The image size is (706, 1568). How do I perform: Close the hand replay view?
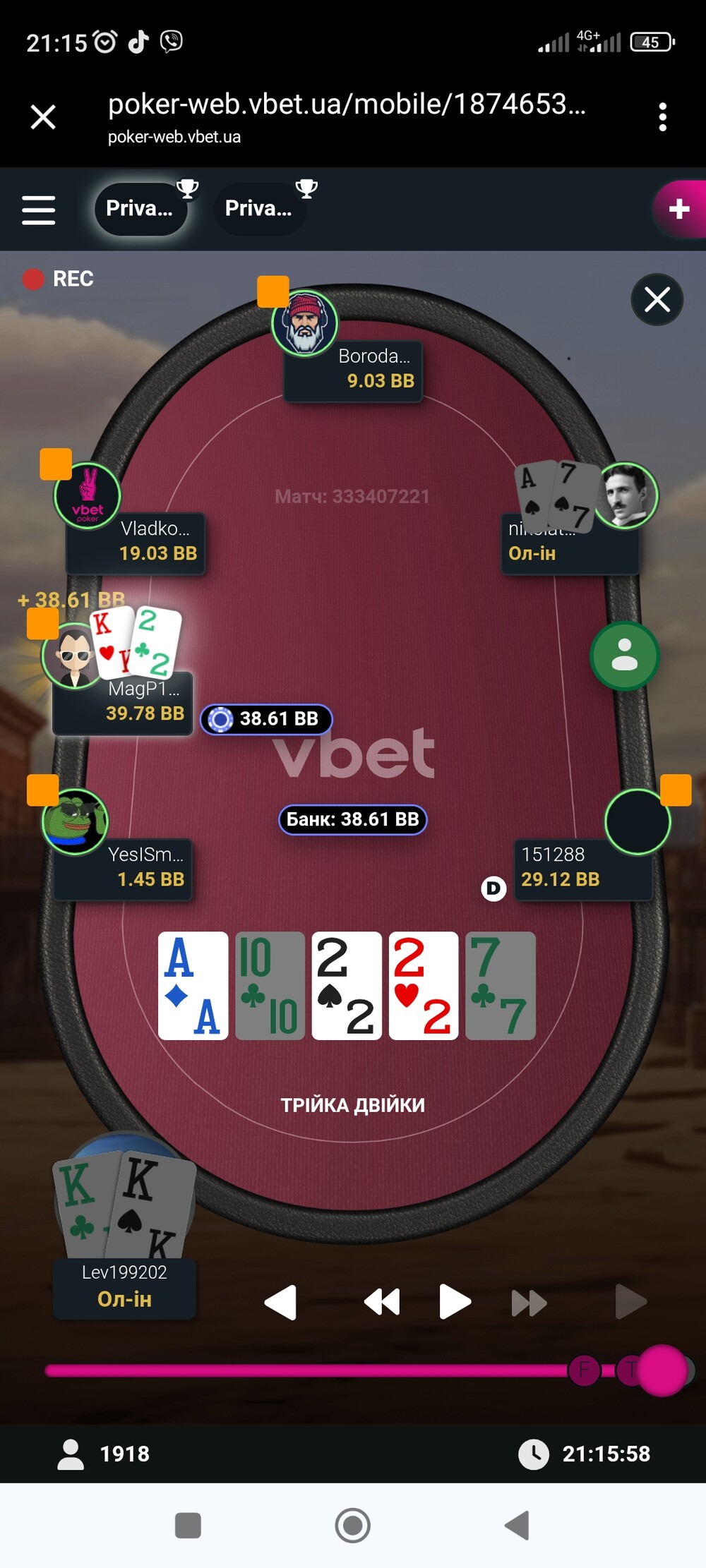[x=657, y=300]
